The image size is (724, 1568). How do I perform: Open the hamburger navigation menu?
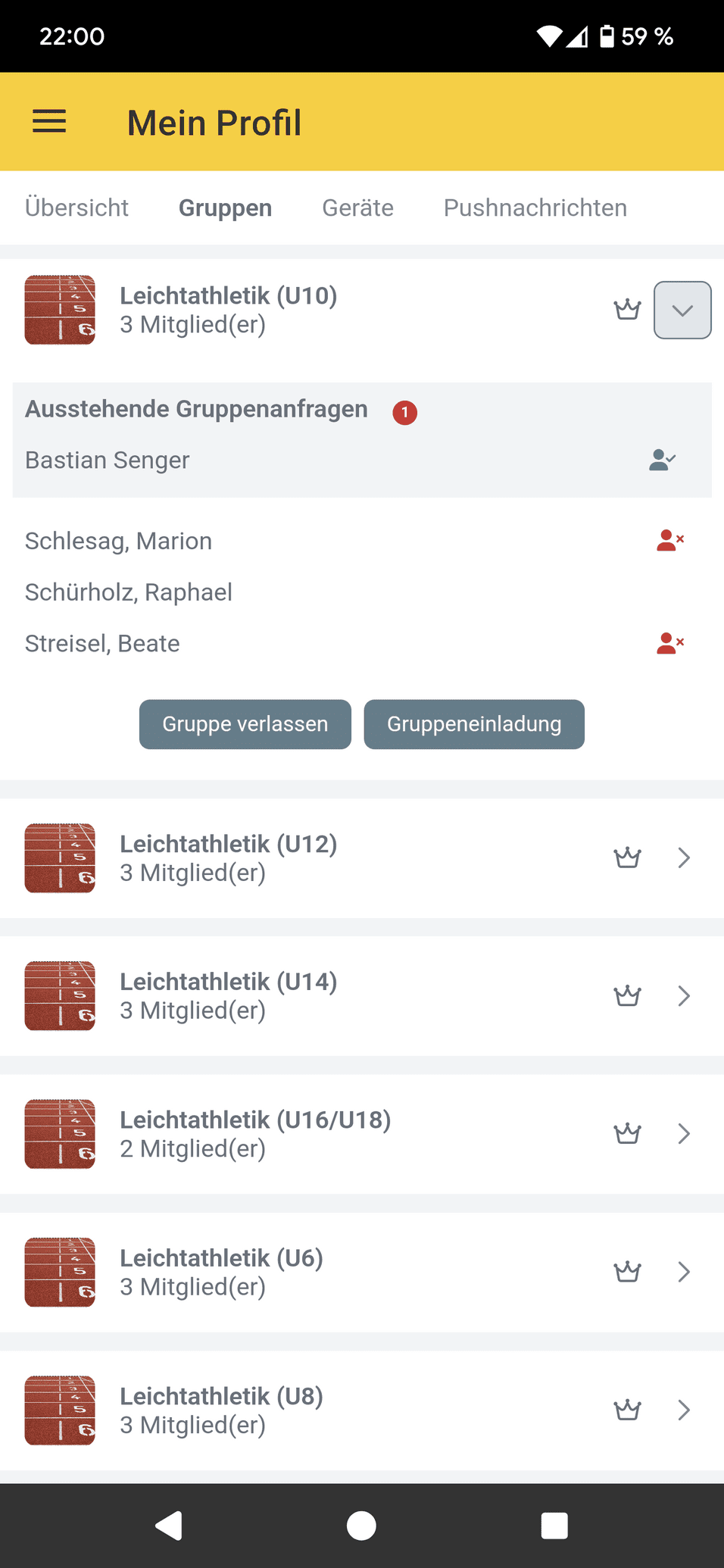point(49,122)
